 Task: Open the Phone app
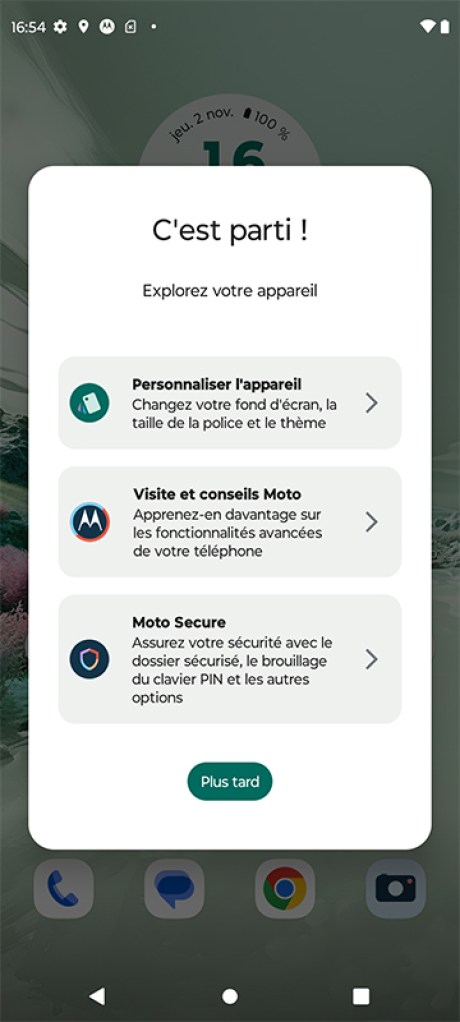pyautogui.click(x=64, y=888)
